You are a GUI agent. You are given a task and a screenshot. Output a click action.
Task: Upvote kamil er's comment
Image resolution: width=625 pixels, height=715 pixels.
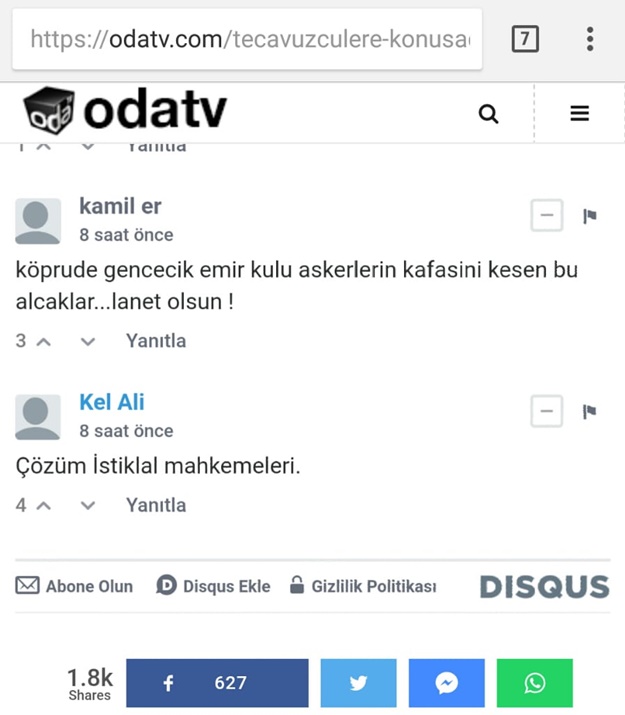[x=43, y=341]
